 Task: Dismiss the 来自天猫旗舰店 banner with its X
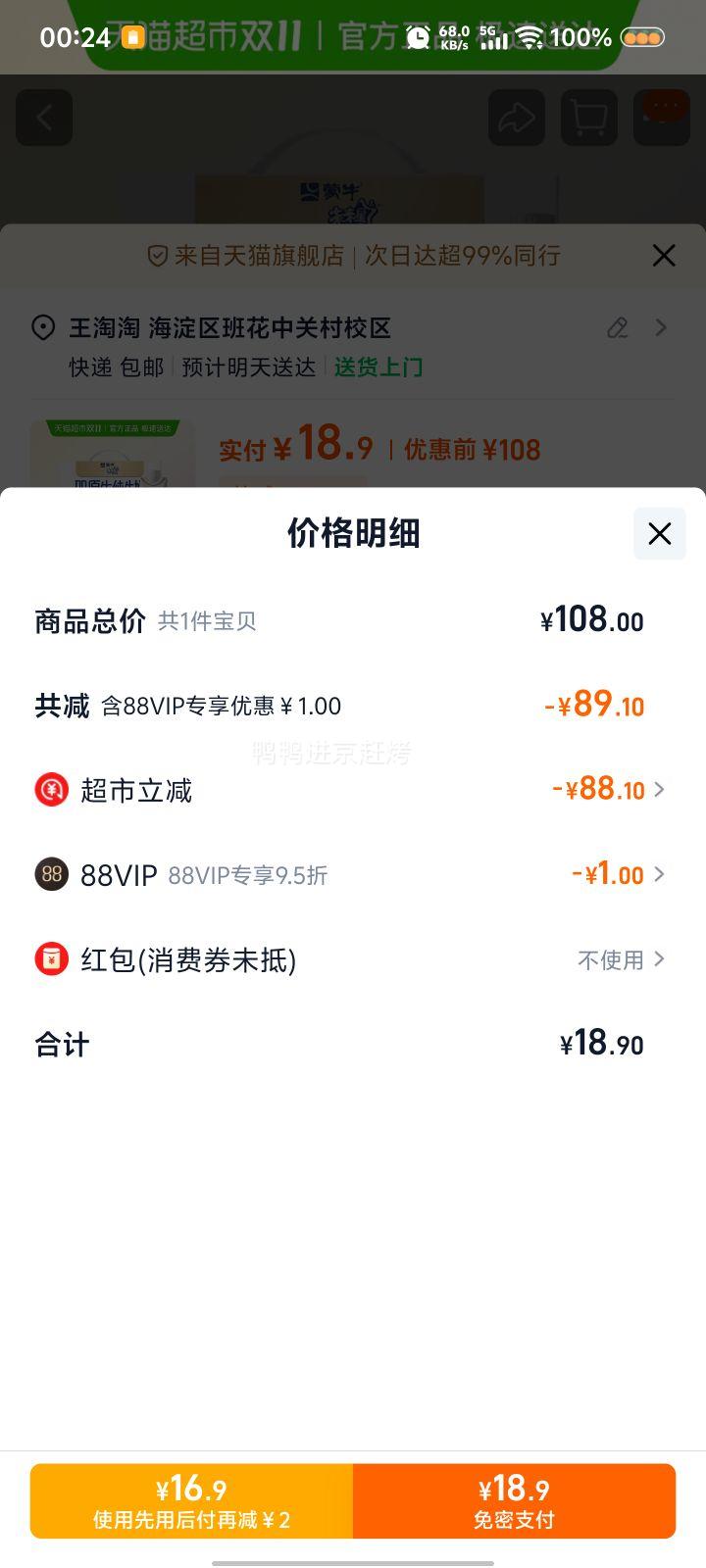(x=664, y=256)
